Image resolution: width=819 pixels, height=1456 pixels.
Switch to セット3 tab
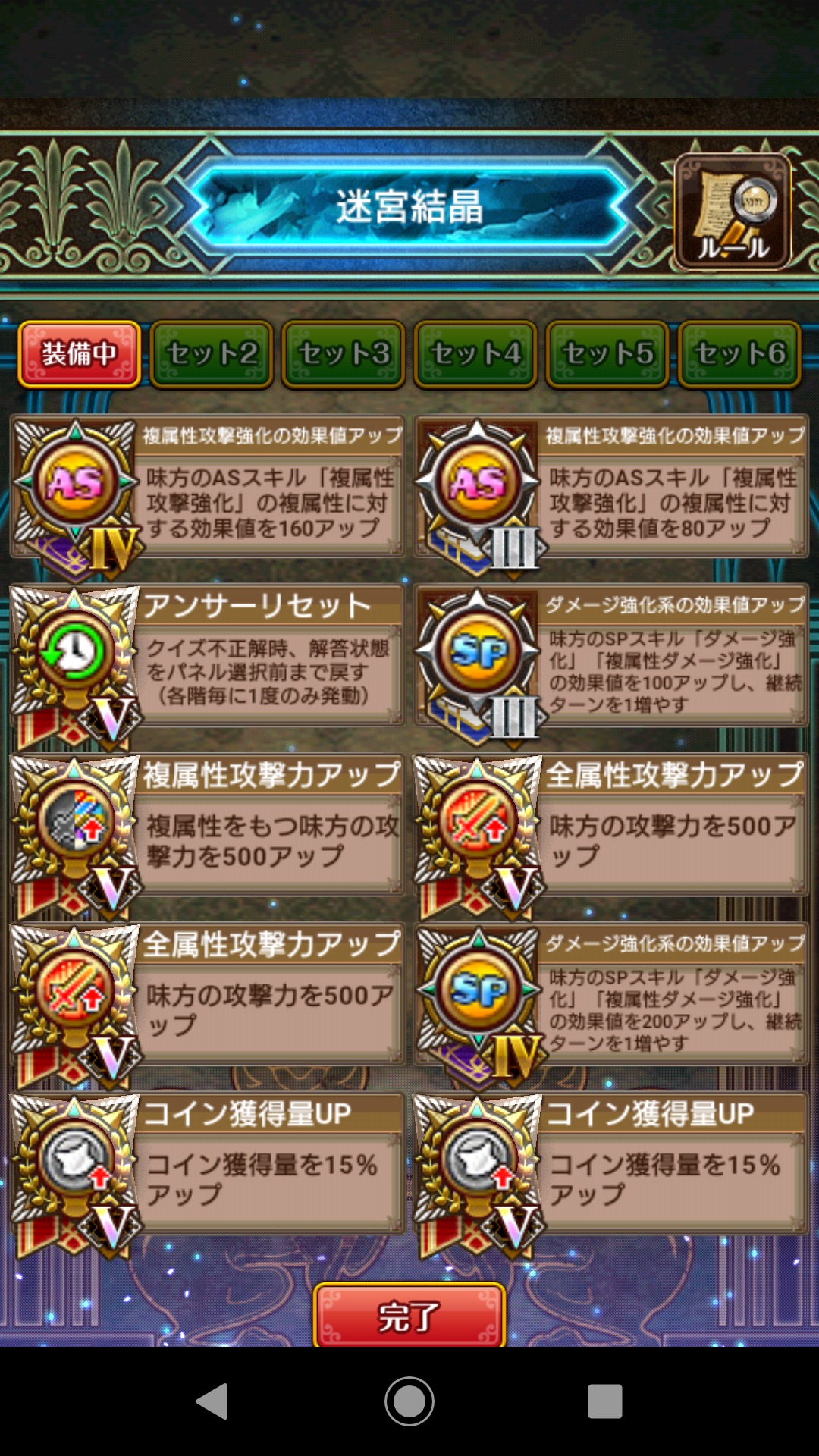click(x=344, y=354)
